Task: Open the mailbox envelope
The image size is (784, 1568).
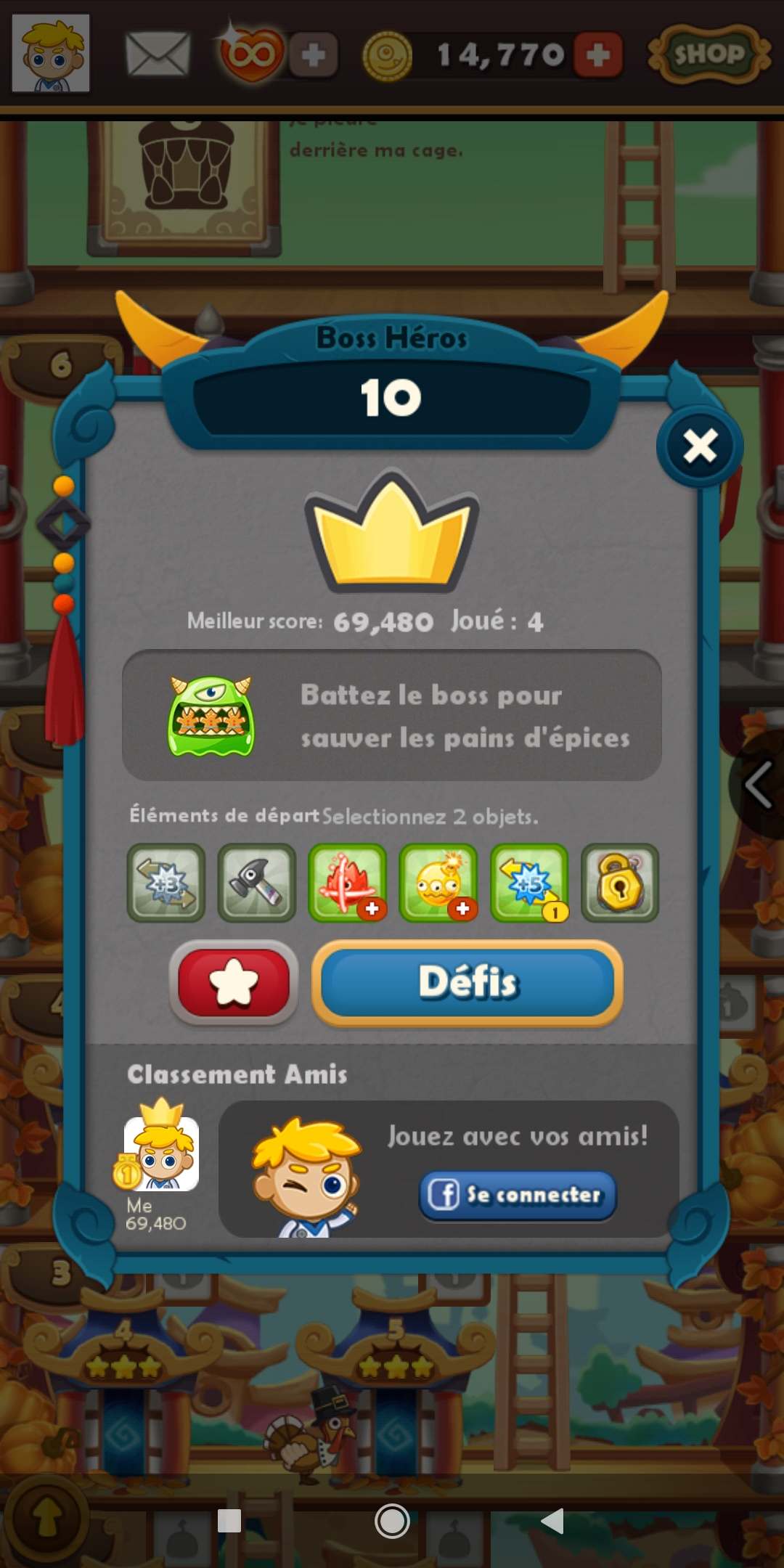Action: click(x=158, y=54)
